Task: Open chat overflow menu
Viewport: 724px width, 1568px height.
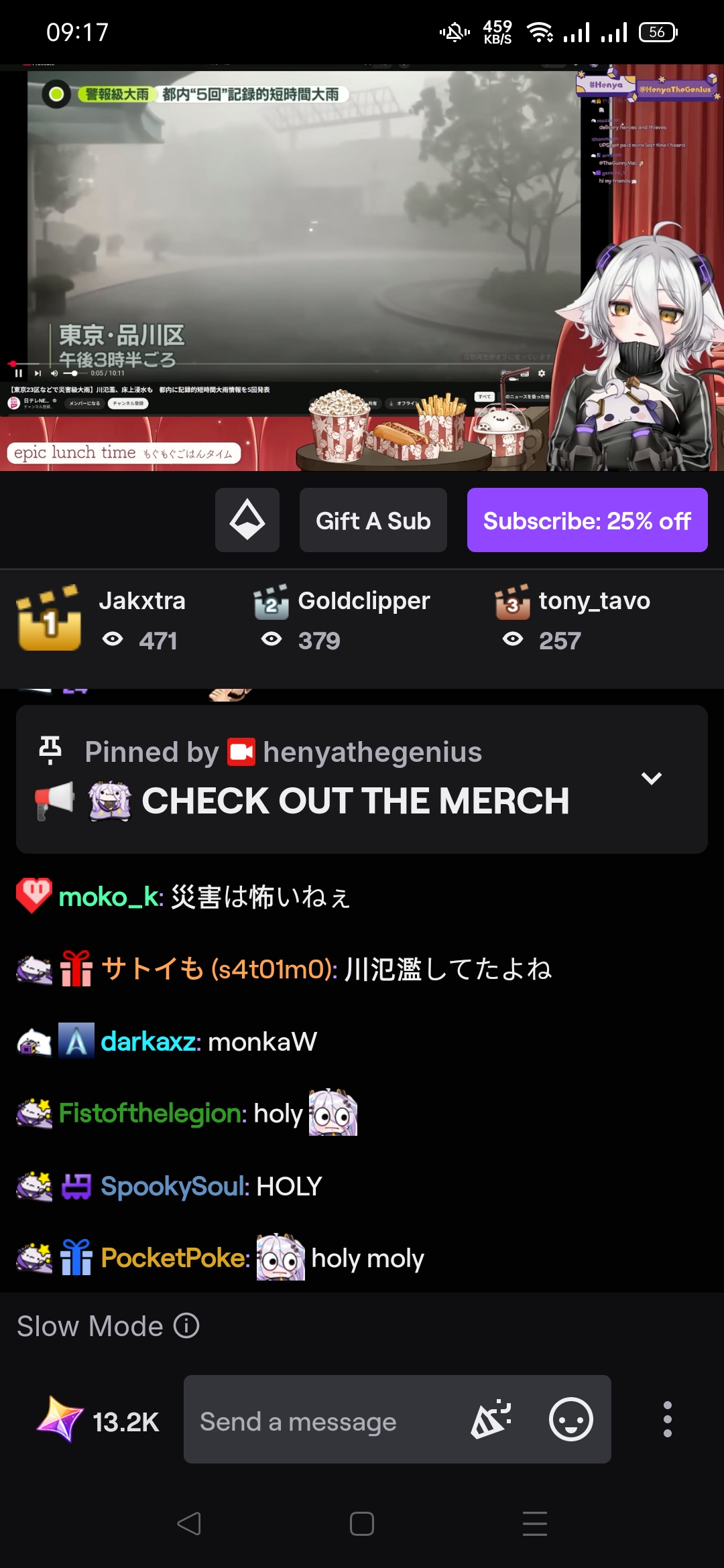Action: click(667, 1419)
